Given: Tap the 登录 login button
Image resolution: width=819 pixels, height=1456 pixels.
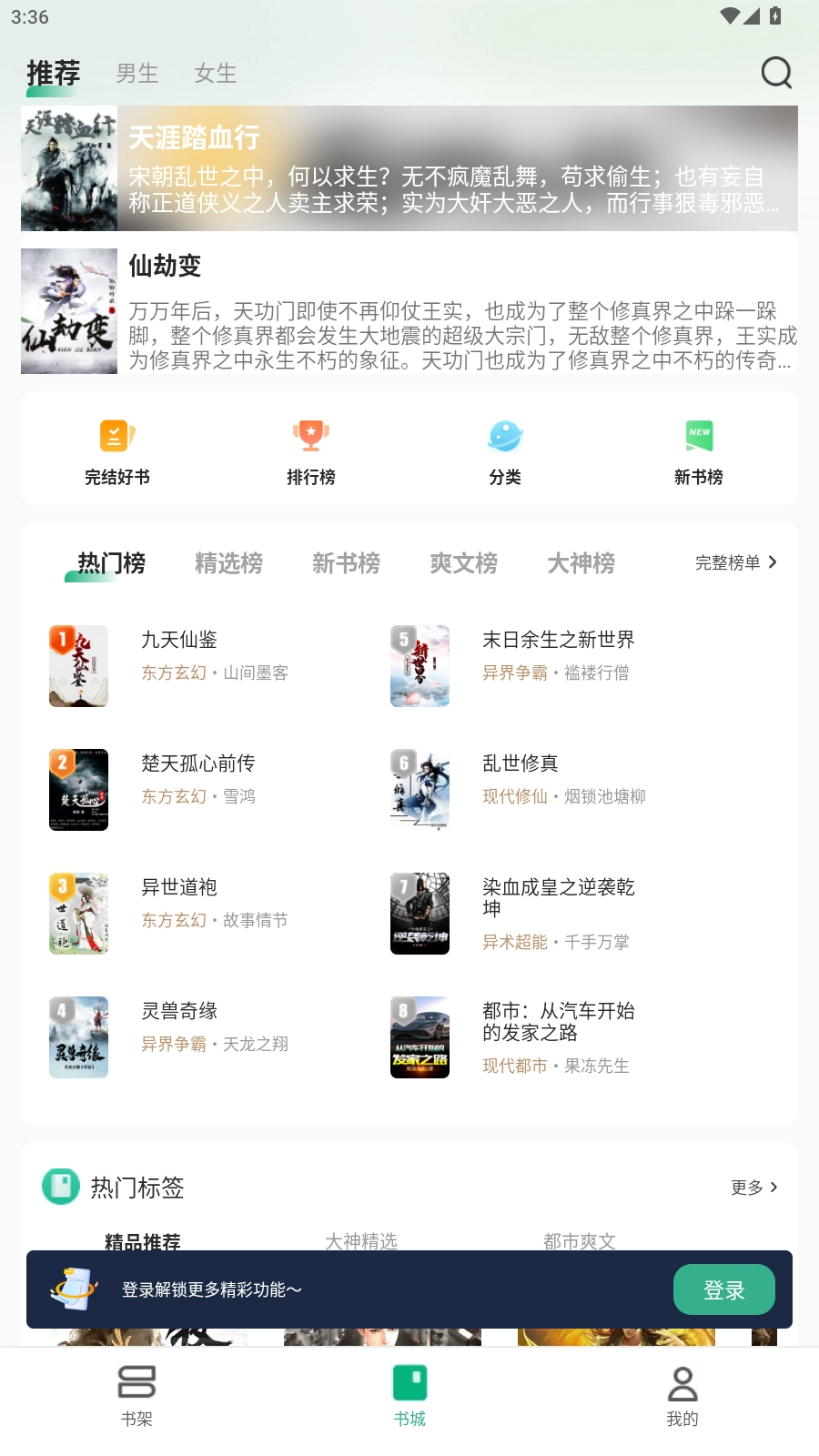Looking at the screenshot, I should [x=723, y=1289].
